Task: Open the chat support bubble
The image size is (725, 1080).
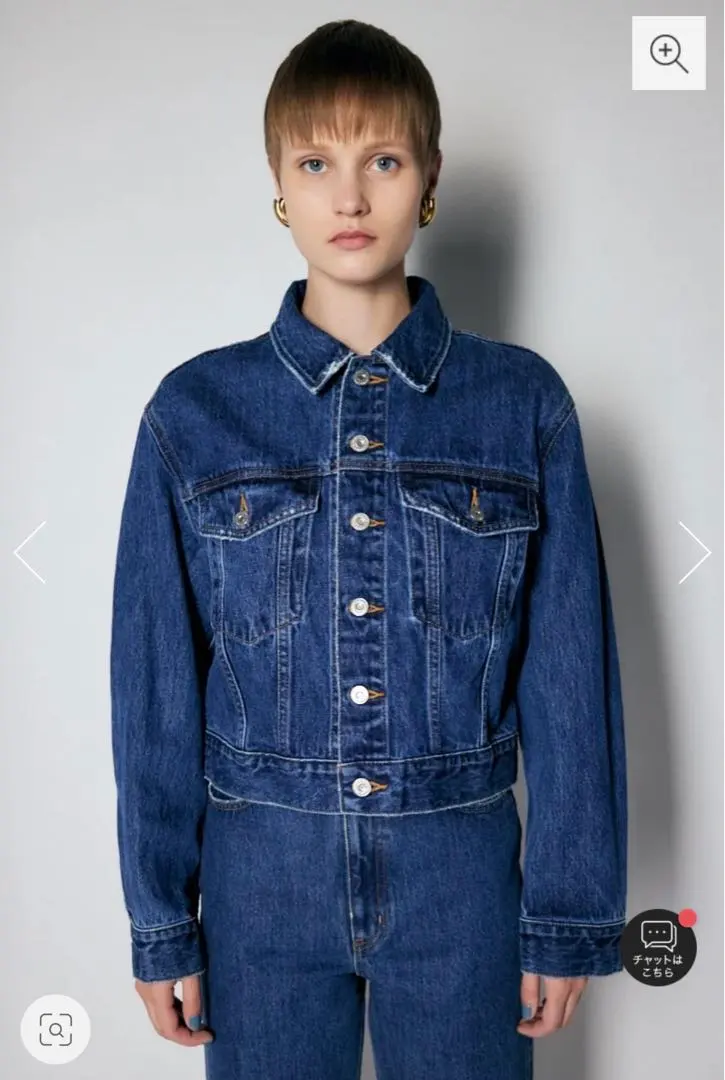Action: [x=658, y=947]
